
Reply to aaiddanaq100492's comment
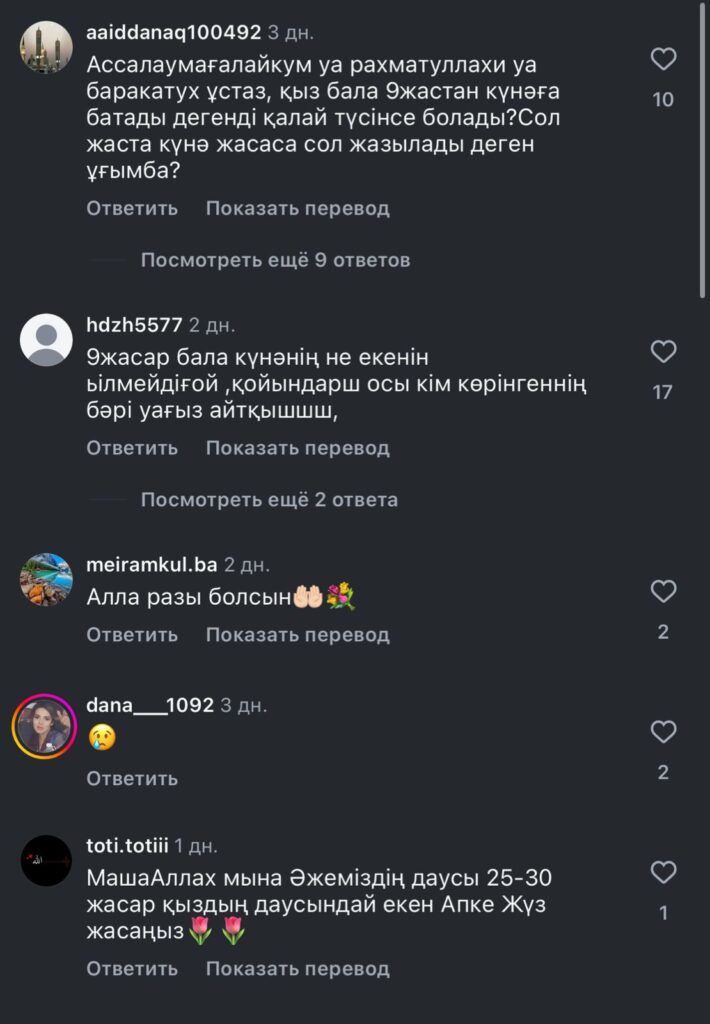(132, 209)
